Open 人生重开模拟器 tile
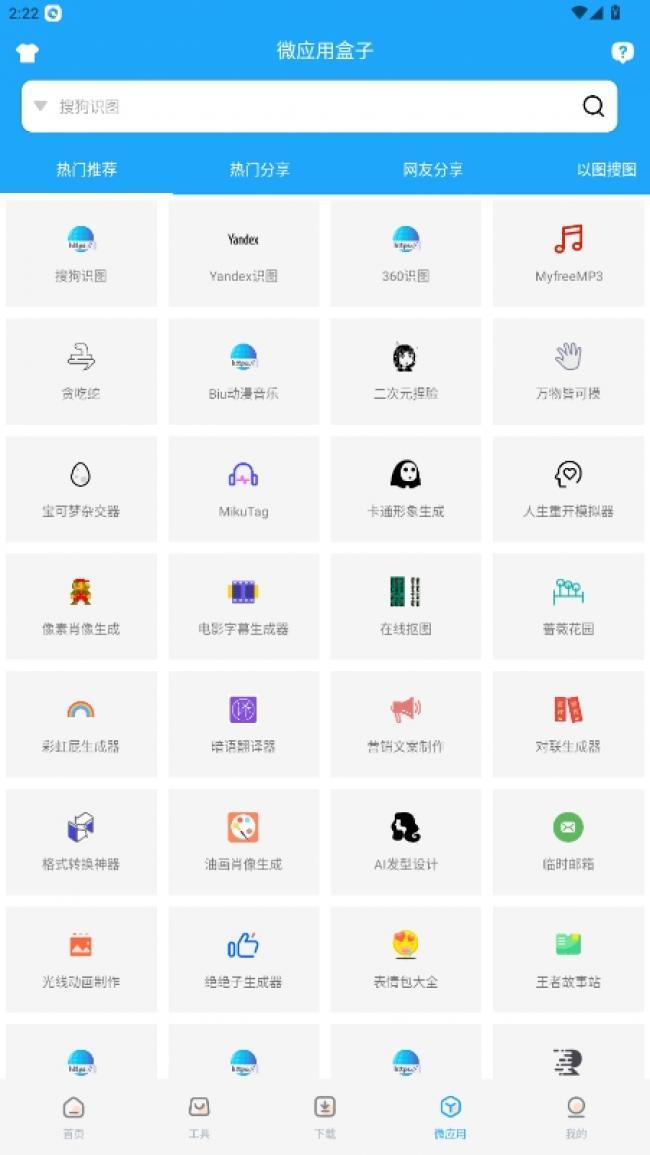Viewport: 650px width, 1155px height. click(568, 489)
